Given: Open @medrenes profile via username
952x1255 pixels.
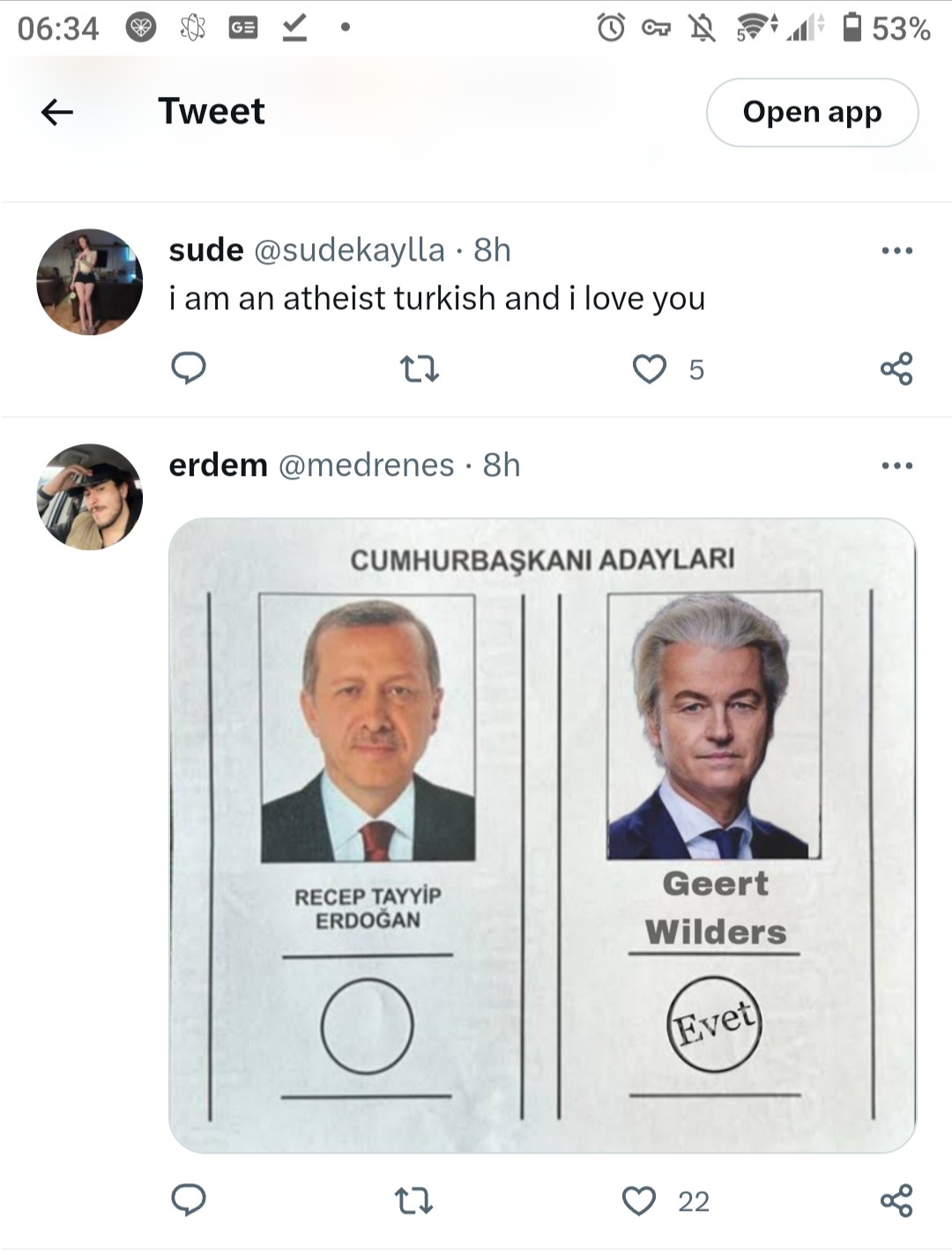Looking at the screenshot, I should pyautogui.click(x=366, y=465).
